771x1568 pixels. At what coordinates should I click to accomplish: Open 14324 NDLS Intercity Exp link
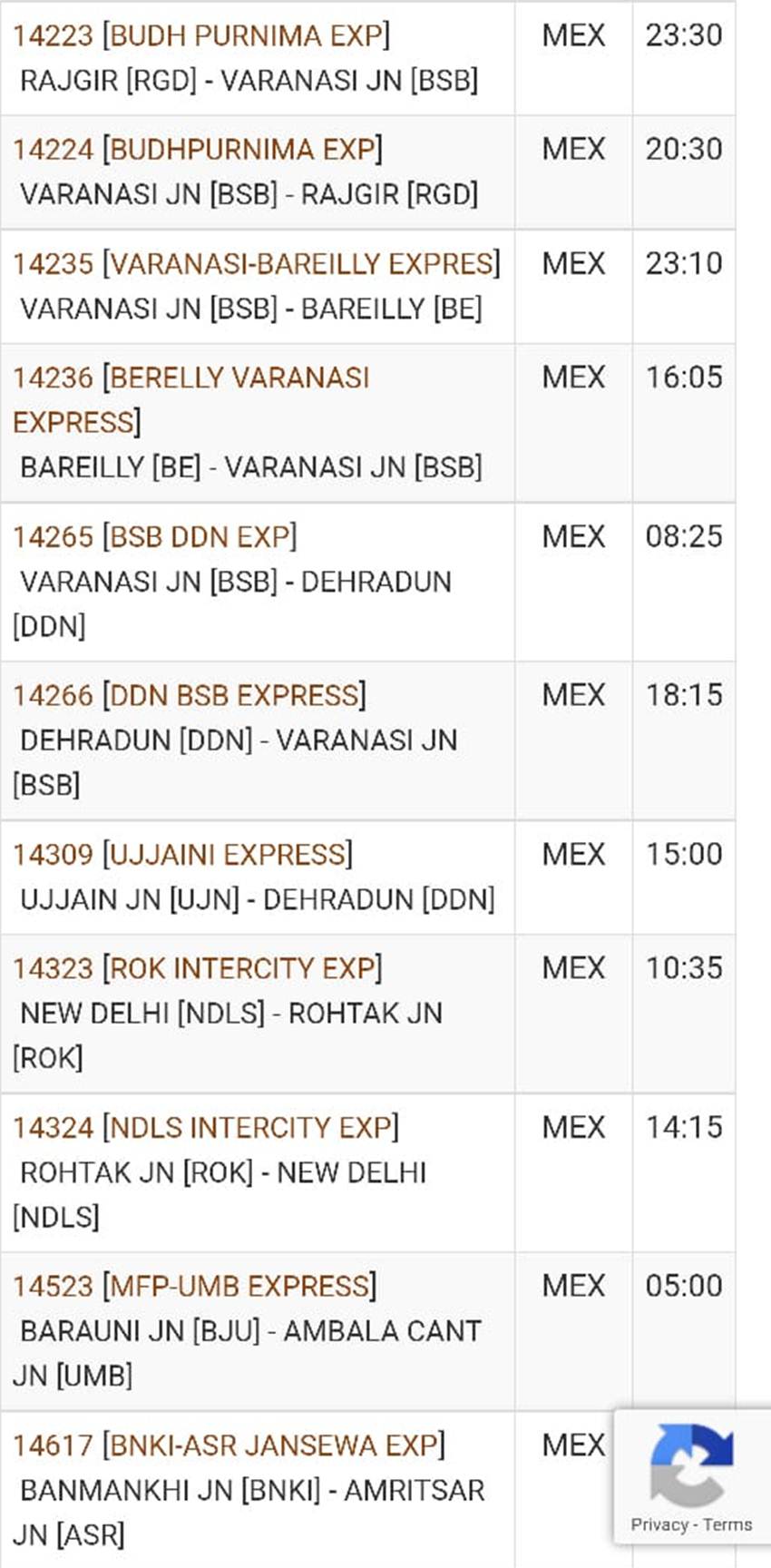click(206, 1128)
